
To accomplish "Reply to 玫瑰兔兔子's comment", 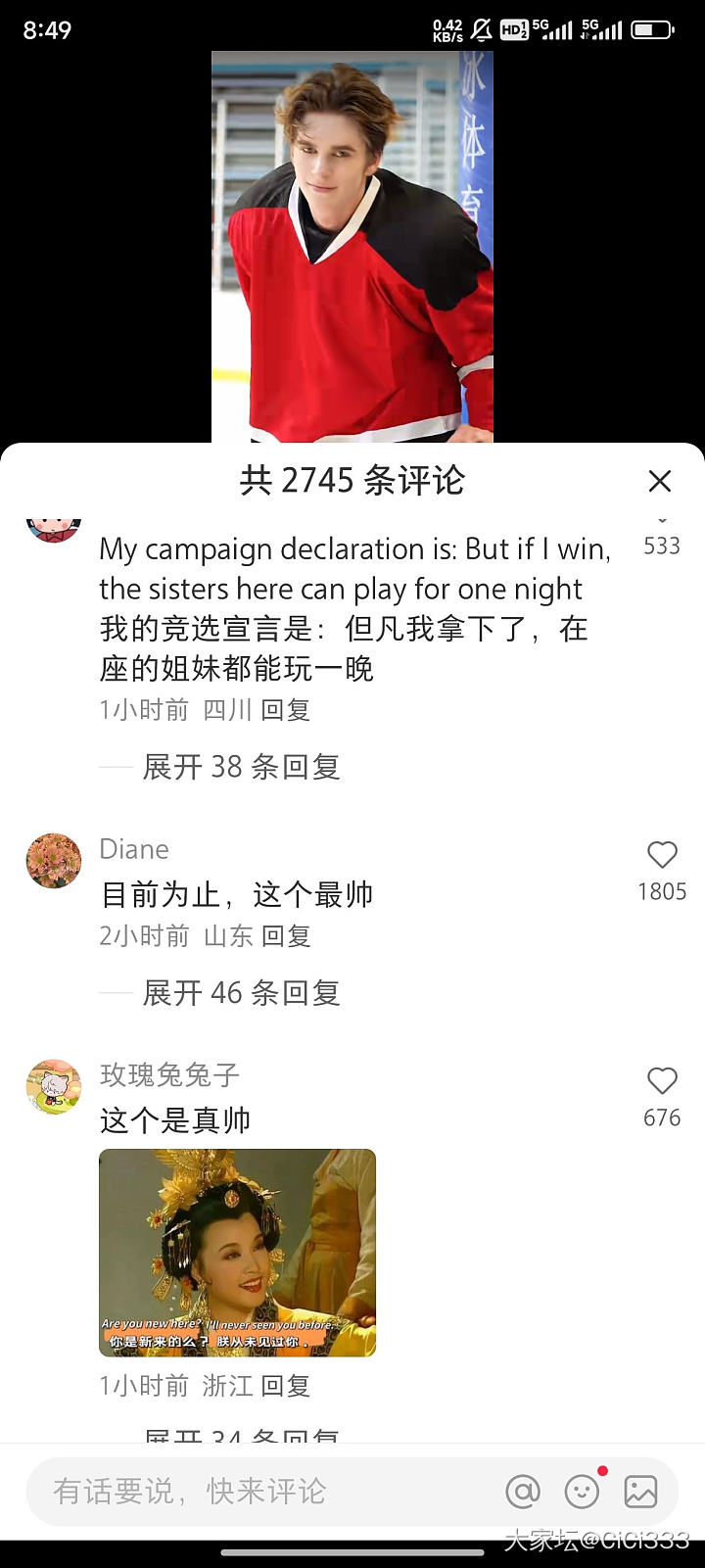I will [286, 1386].
